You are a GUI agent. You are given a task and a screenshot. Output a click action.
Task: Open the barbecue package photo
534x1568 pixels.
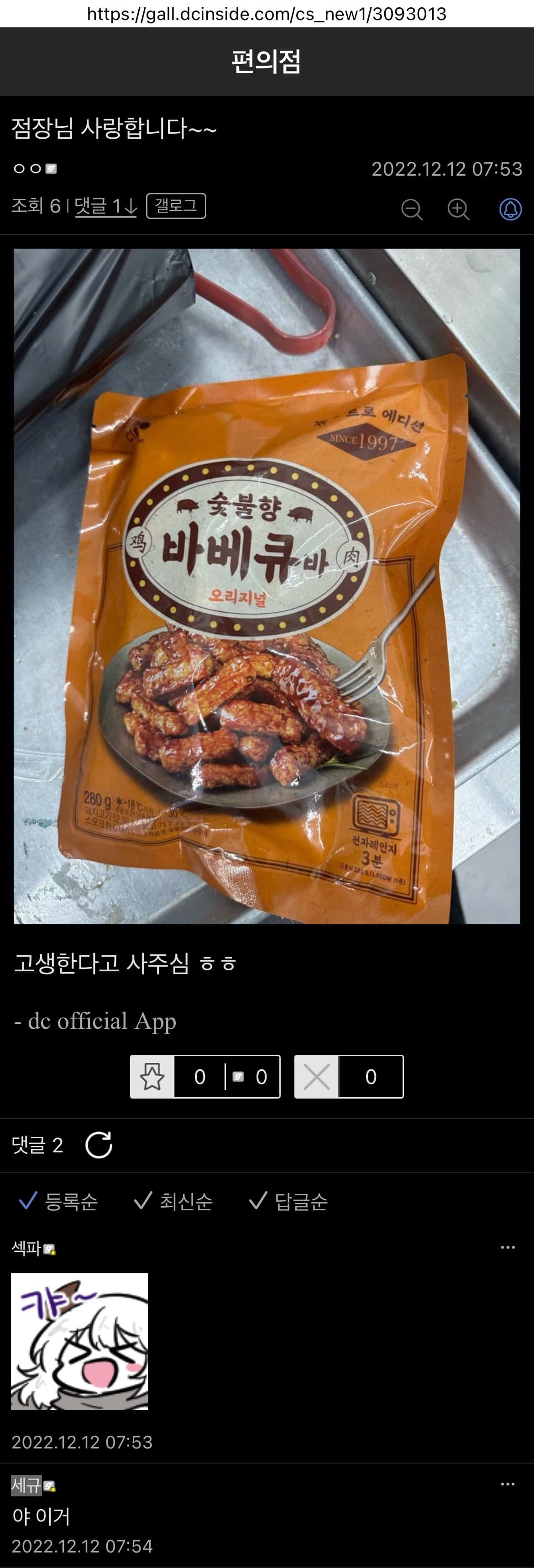(x=267, y=586)
